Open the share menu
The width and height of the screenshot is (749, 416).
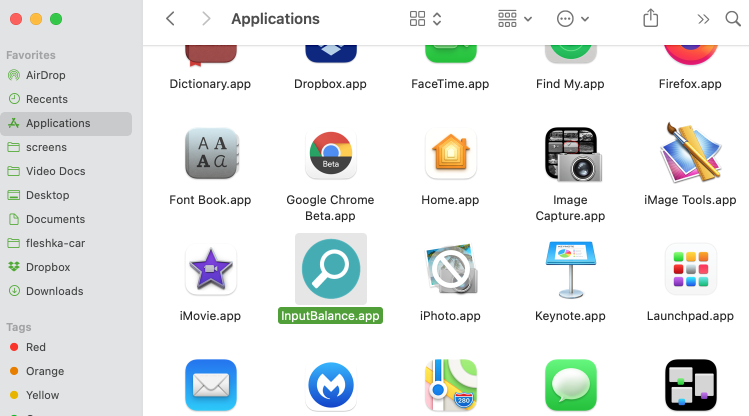651,19
